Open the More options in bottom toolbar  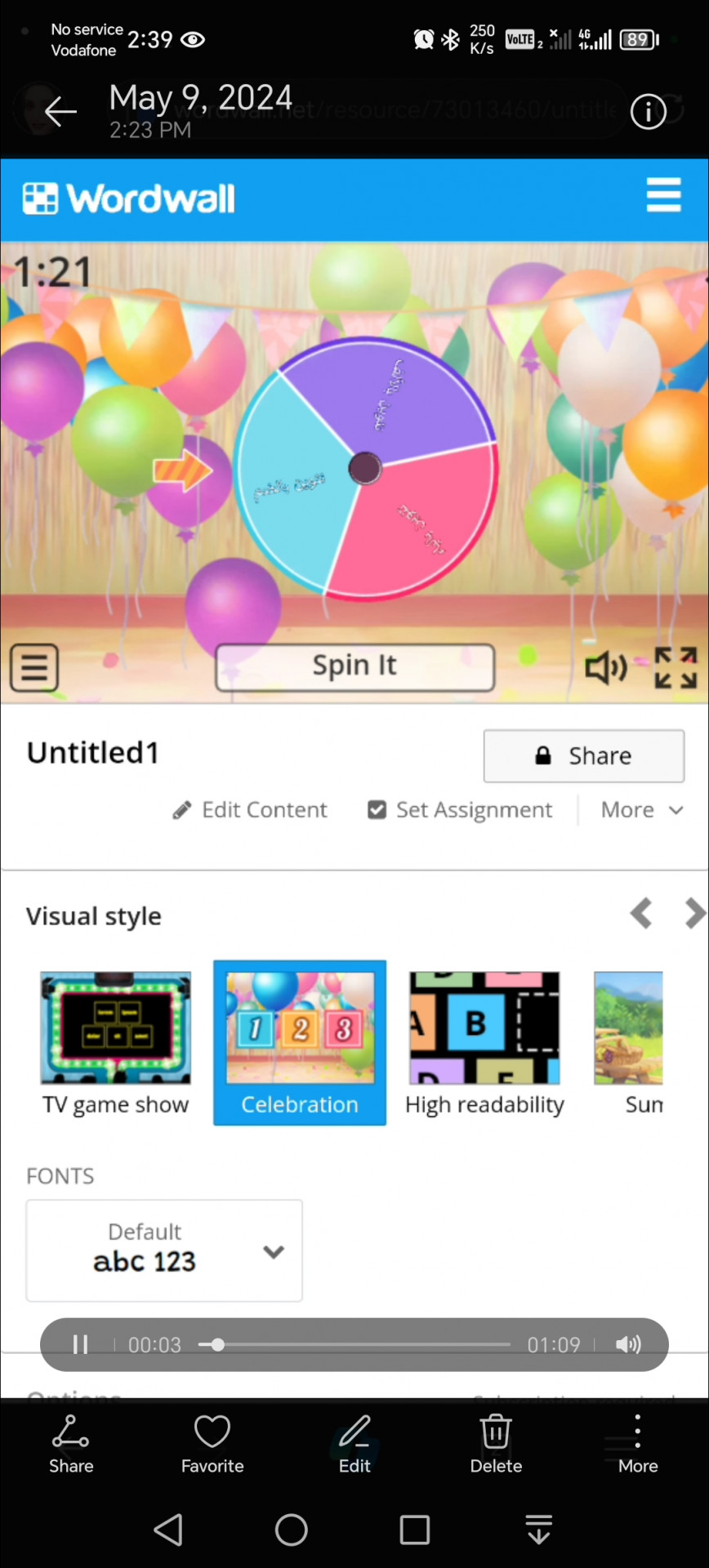638,1445
